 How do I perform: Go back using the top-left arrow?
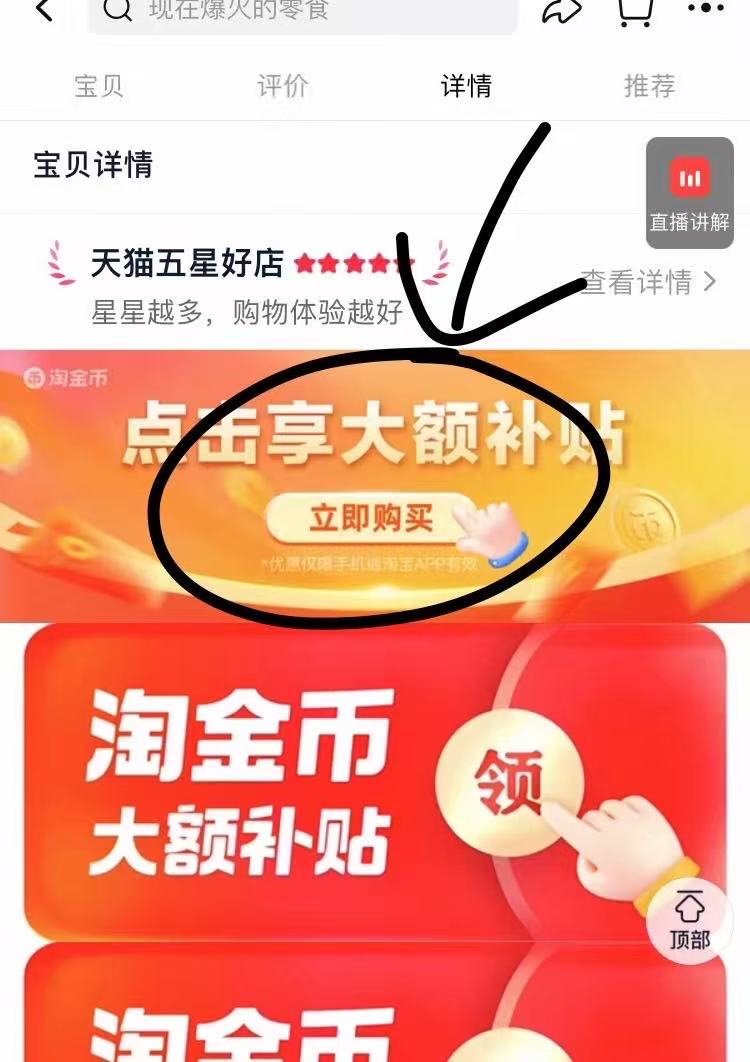click(x=43, y=10)
